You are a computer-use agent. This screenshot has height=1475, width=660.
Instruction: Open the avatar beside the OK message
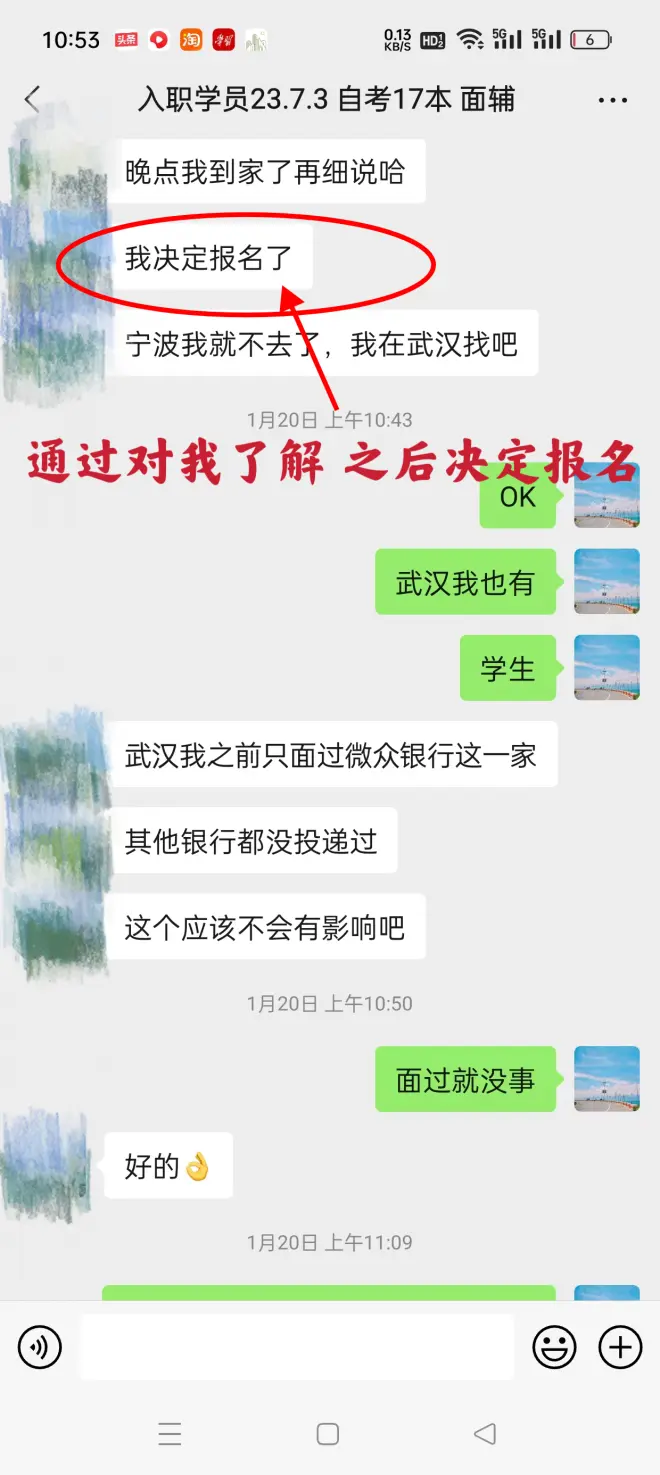[606, 496]
